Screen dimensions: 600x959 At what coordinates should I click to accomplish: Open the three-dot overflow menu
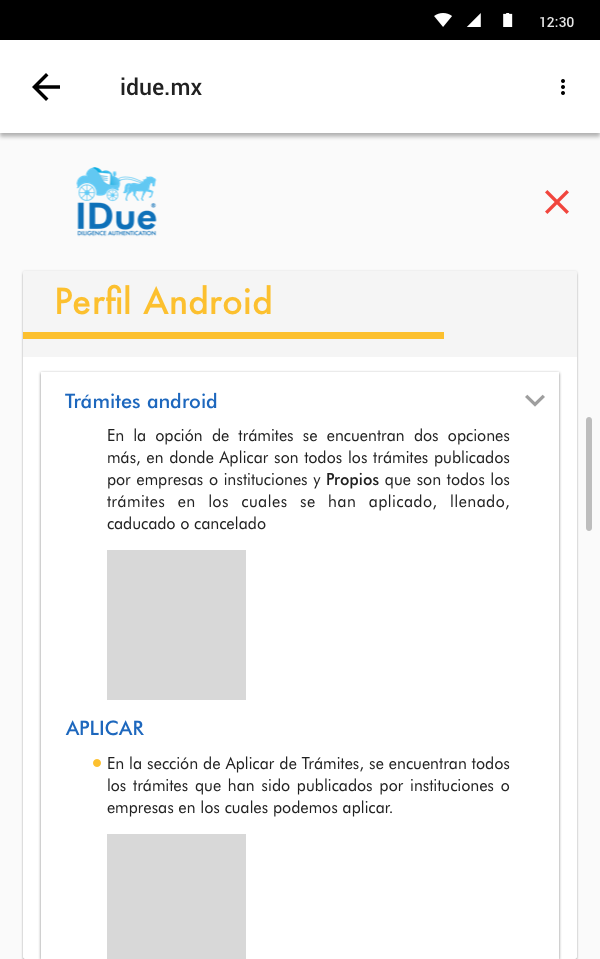click(563, 87)
